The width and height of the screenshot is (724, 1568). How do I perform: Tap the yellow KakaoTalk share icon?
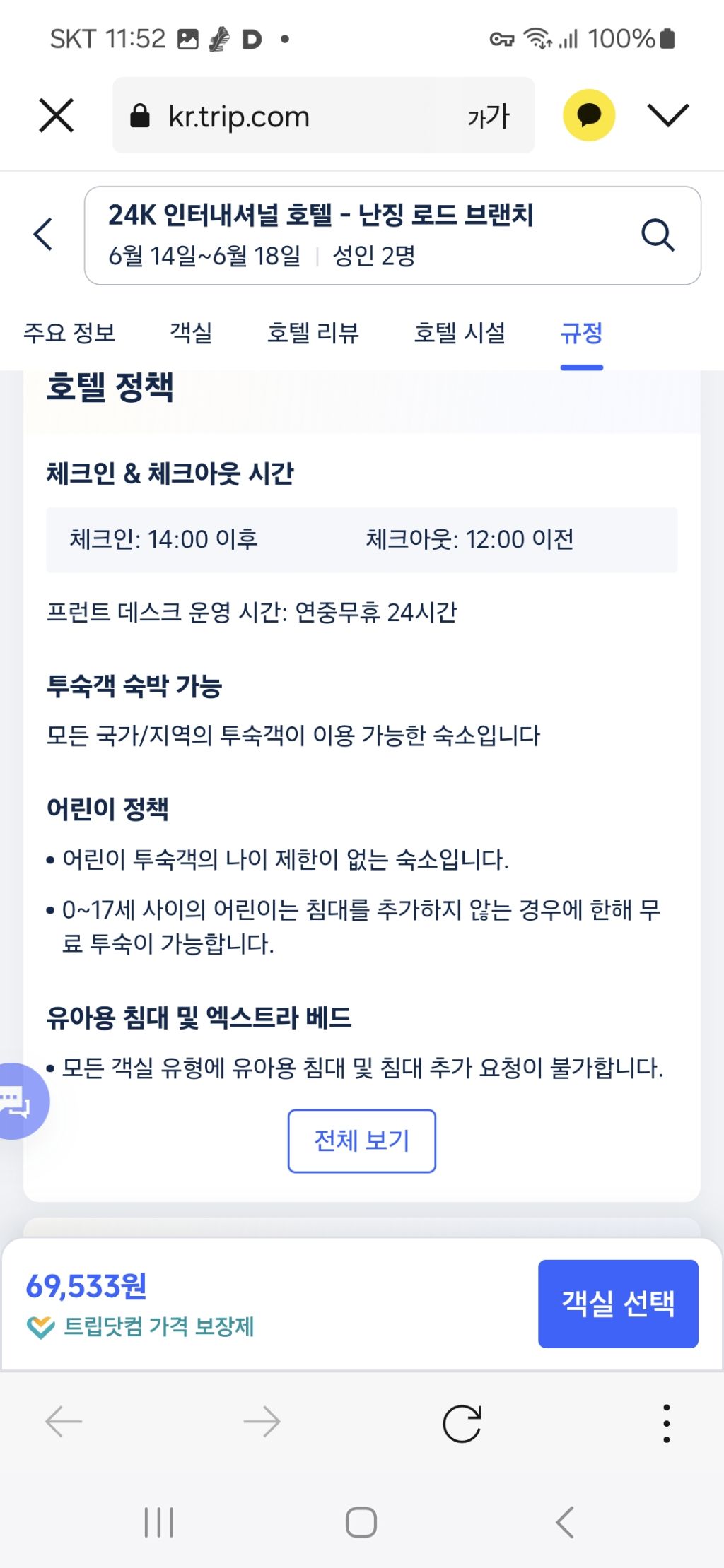point(588,115)
